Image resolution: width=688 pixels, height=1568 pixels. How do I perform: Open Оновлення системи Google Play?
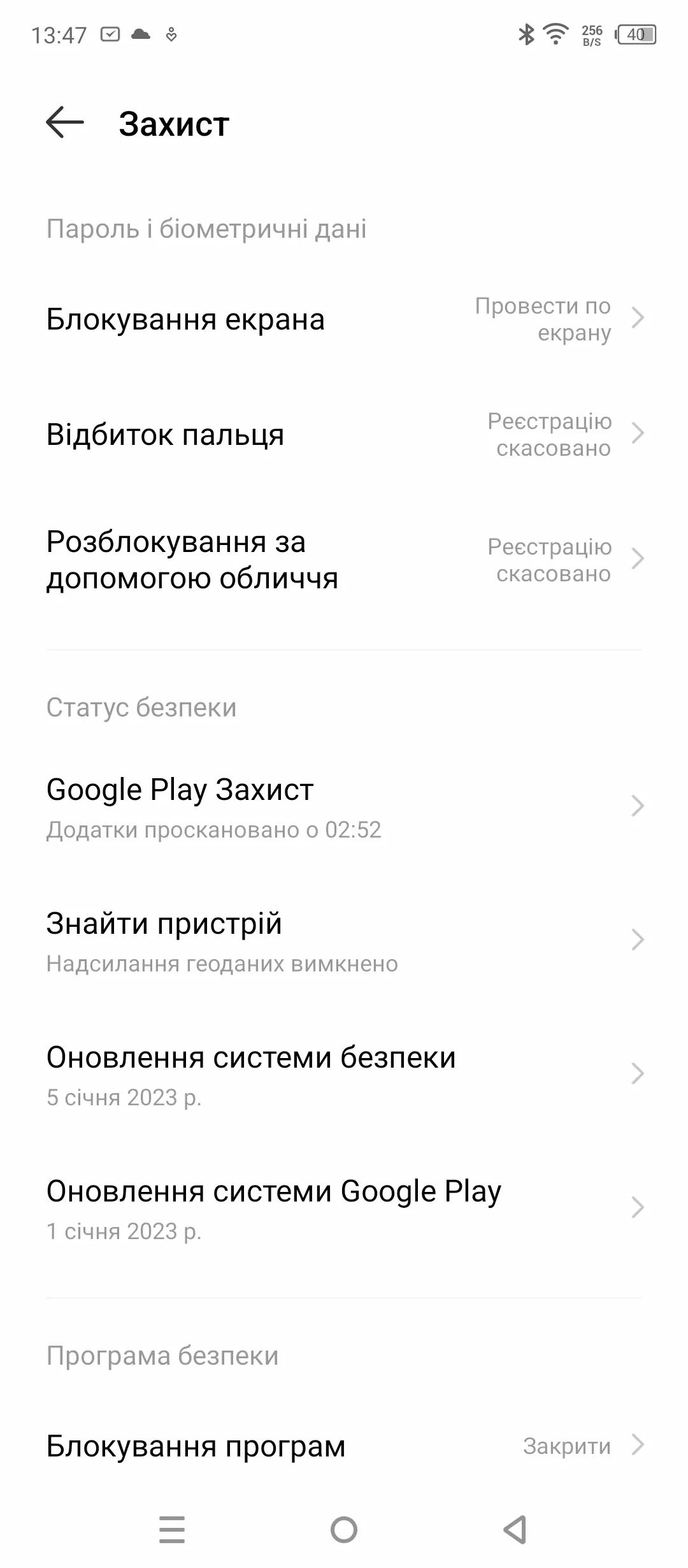point(344,1209)
